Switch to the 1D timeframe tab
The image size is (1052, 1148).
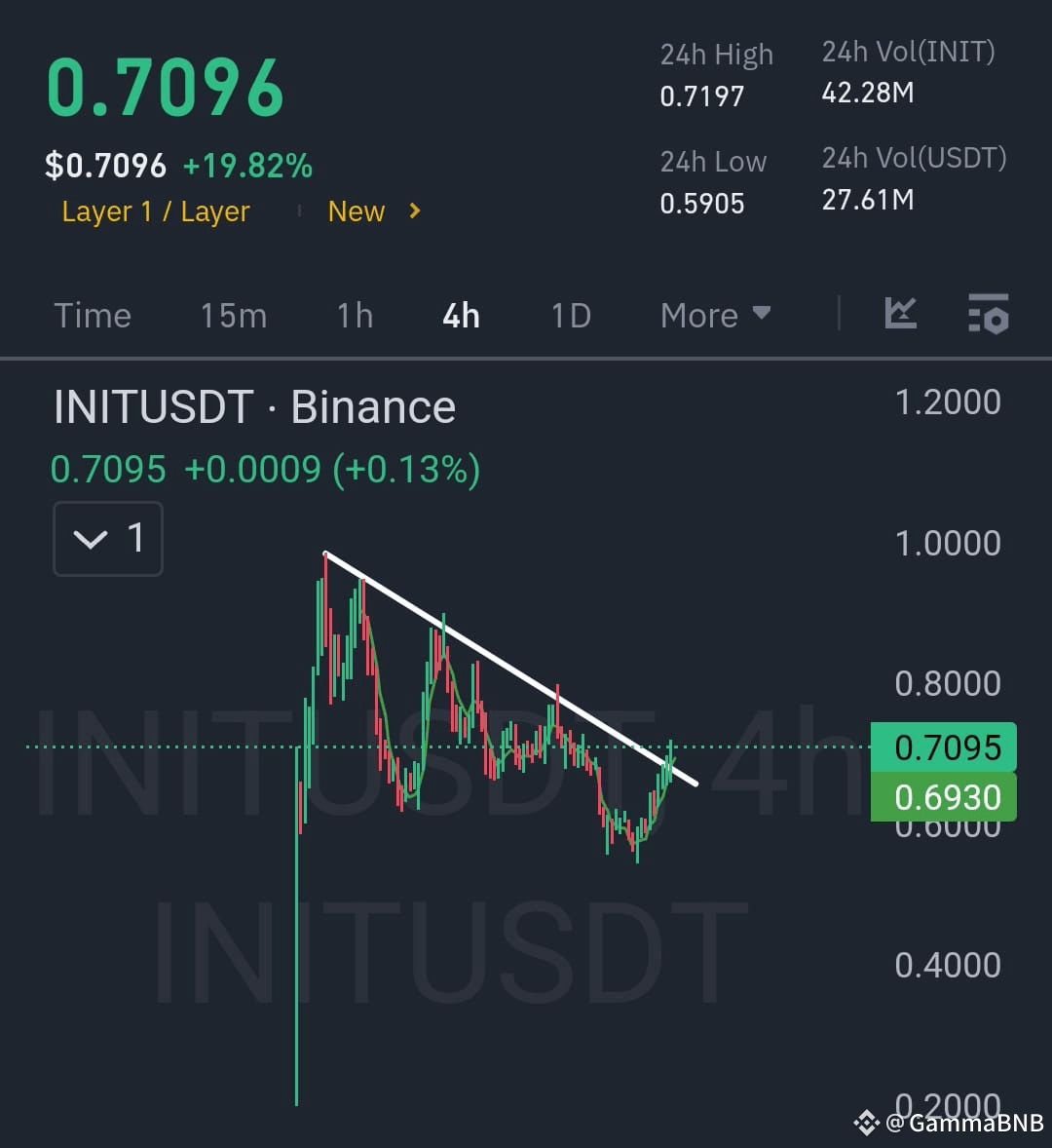(x=571, y=314)
